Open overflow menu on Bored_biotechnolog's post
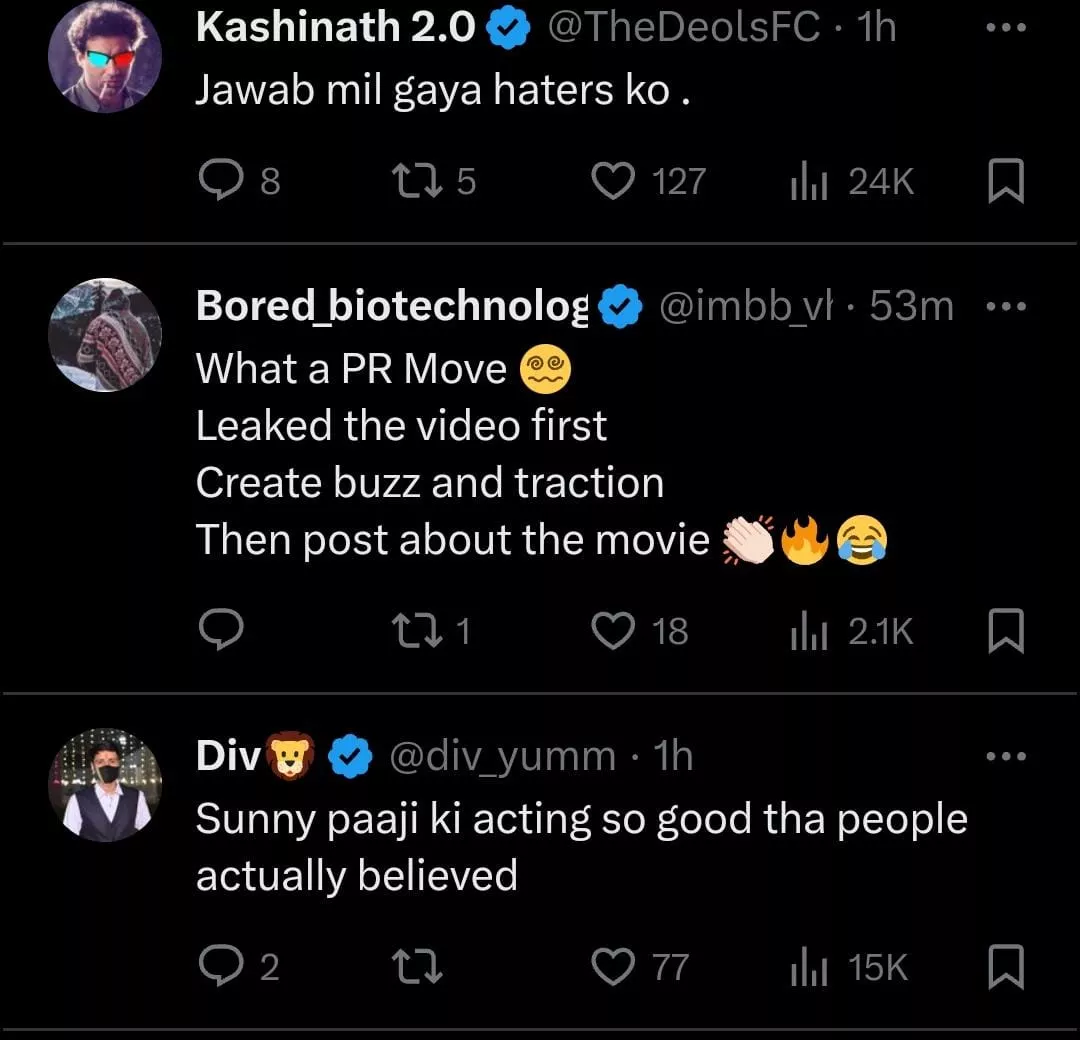 pos(1005,306)
